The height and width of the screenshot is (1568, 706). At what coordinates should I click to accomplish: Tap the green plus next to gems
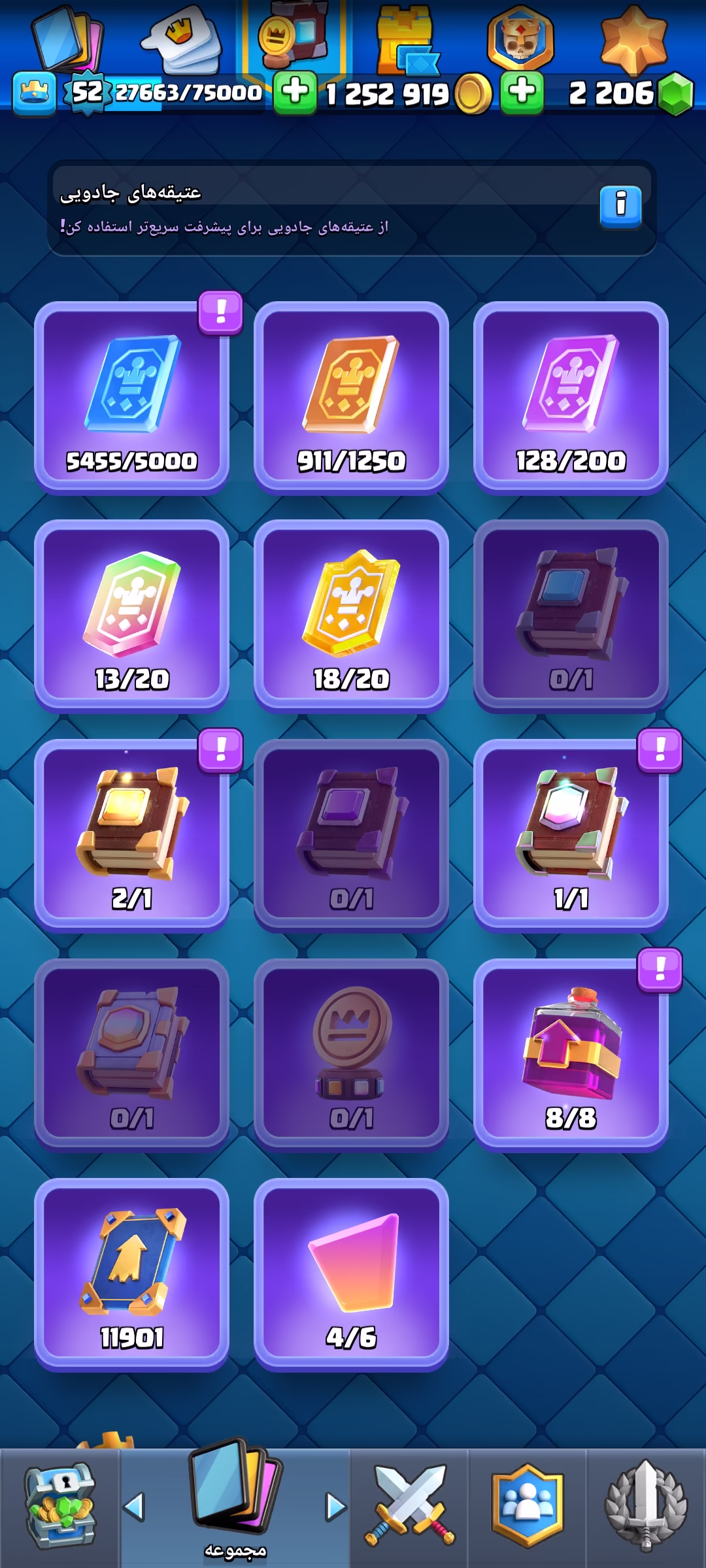pyautogui.click(x=522, y=93)
